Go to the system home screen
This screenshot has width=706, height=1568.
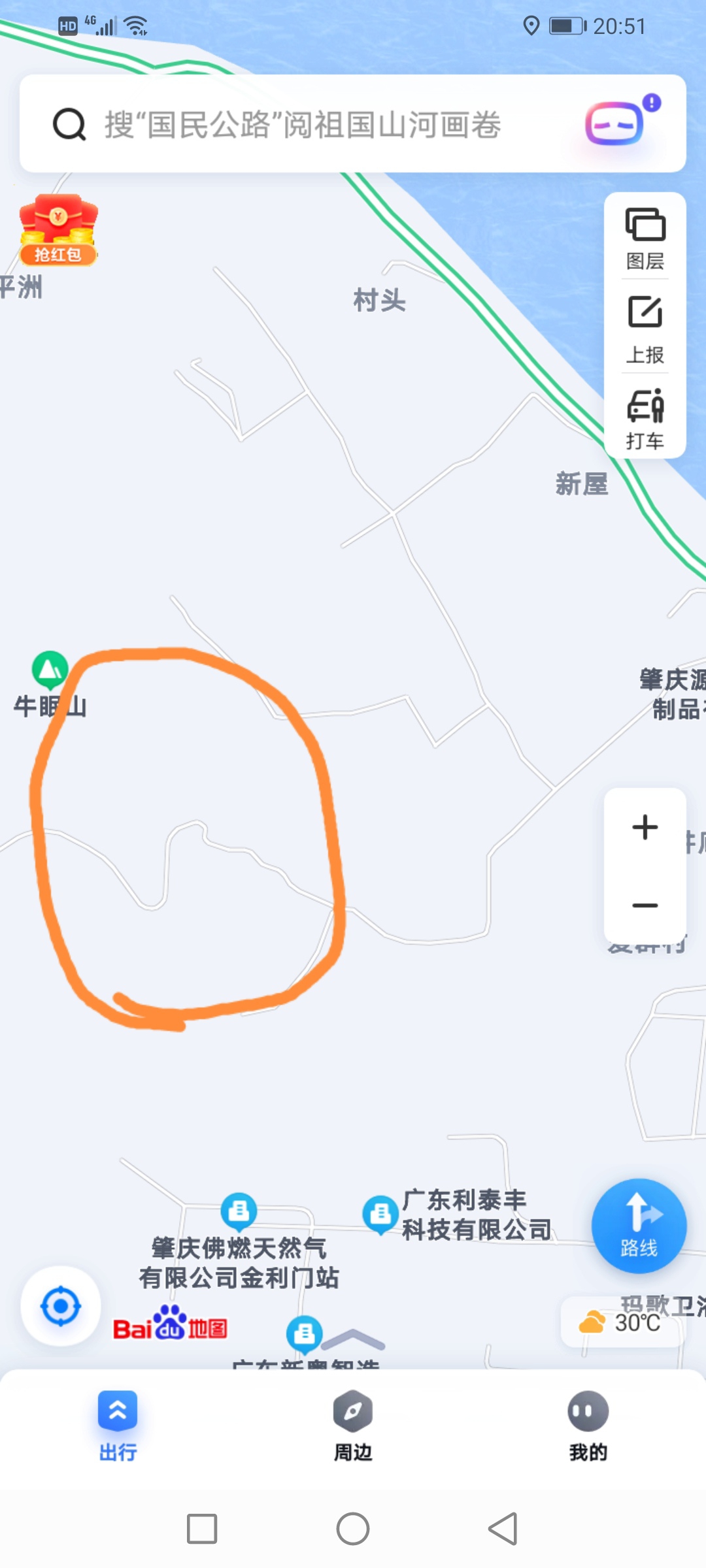click(x=353, y=1529)
